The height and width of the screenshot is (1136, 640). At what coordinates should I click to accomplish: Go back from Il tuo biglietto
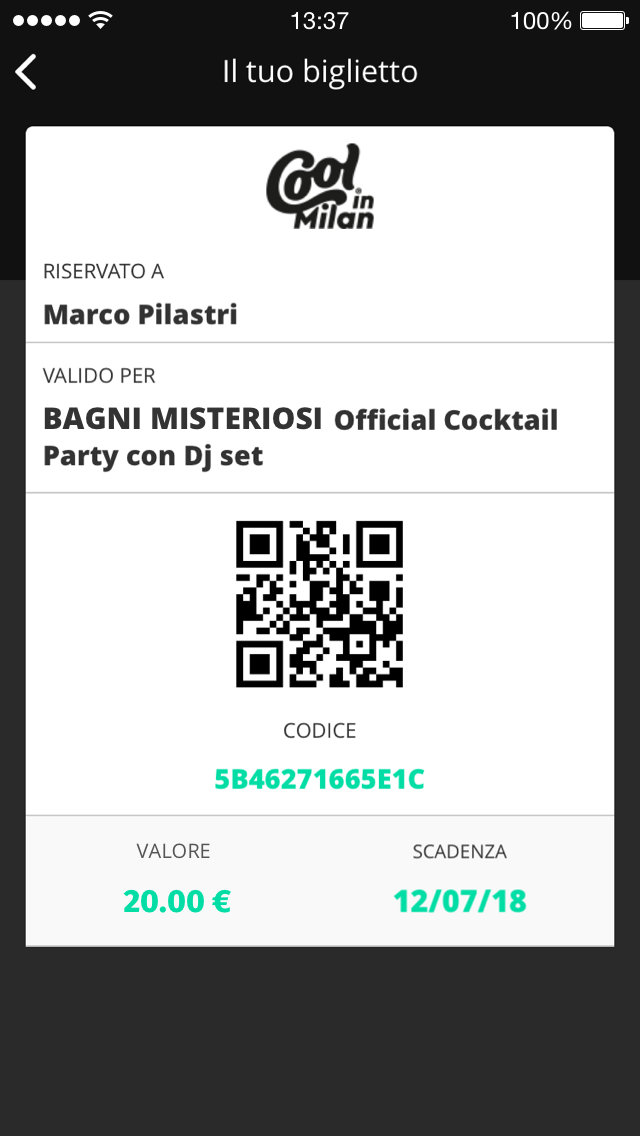[26, 72]
